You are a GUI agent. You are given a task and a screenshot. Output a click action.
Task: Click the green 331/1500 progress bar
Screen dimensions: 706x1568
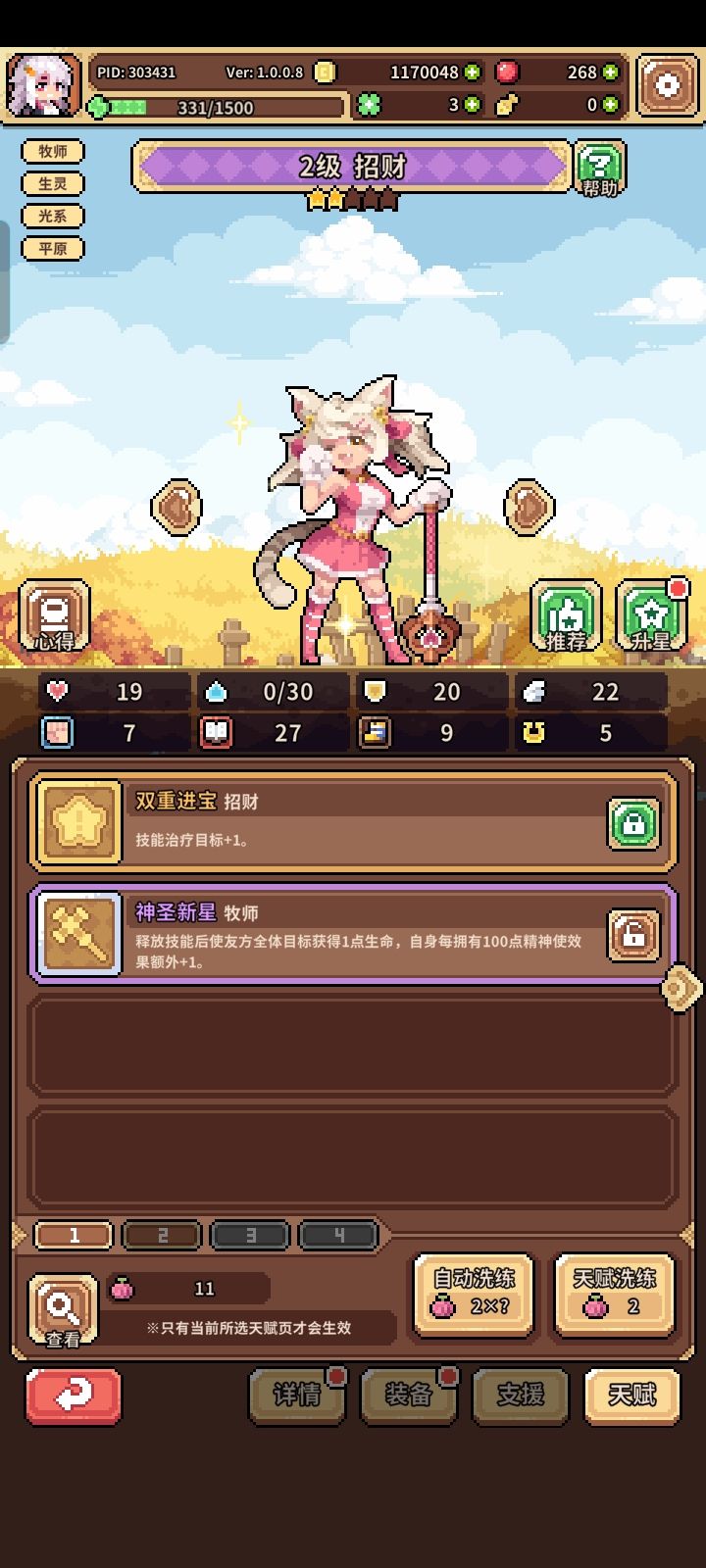pyautogui.click(x=226, y=108)
